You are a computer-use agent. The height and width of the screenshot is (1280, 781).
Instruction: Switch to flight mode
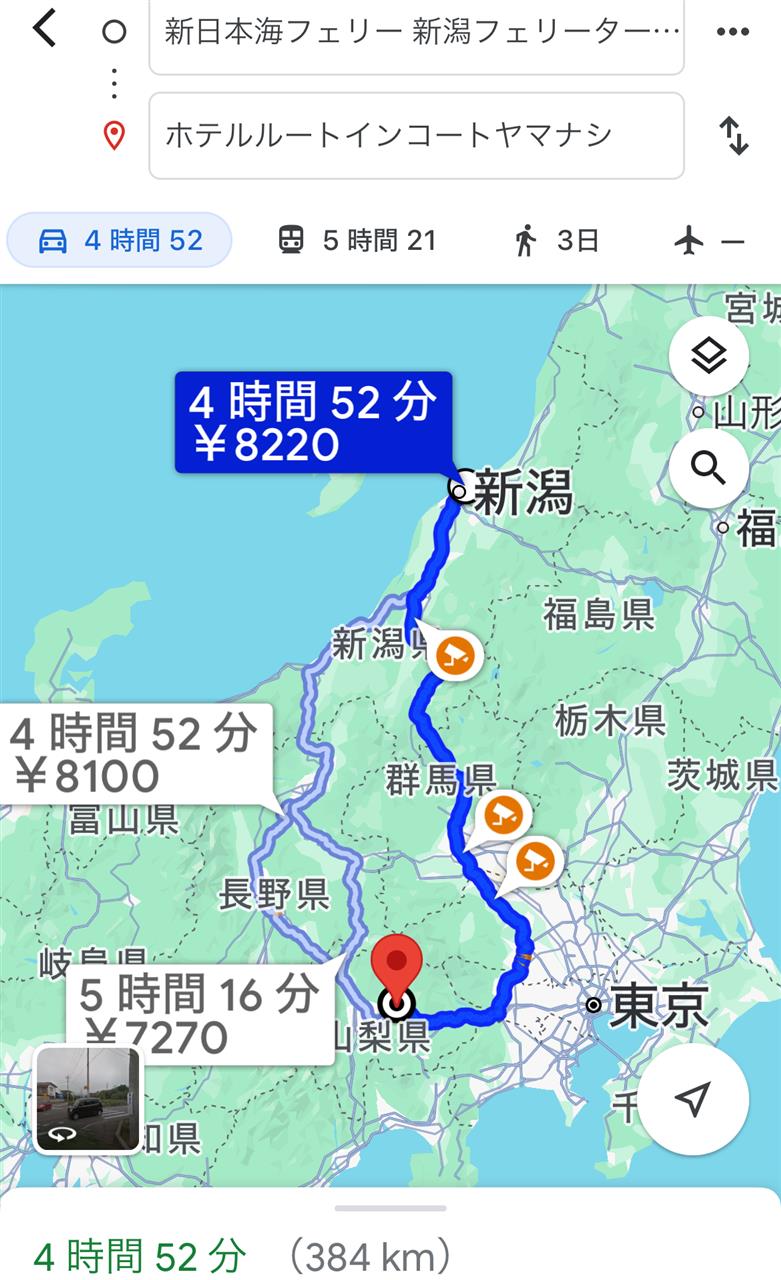pyautogui.click(x=710, y=241)
